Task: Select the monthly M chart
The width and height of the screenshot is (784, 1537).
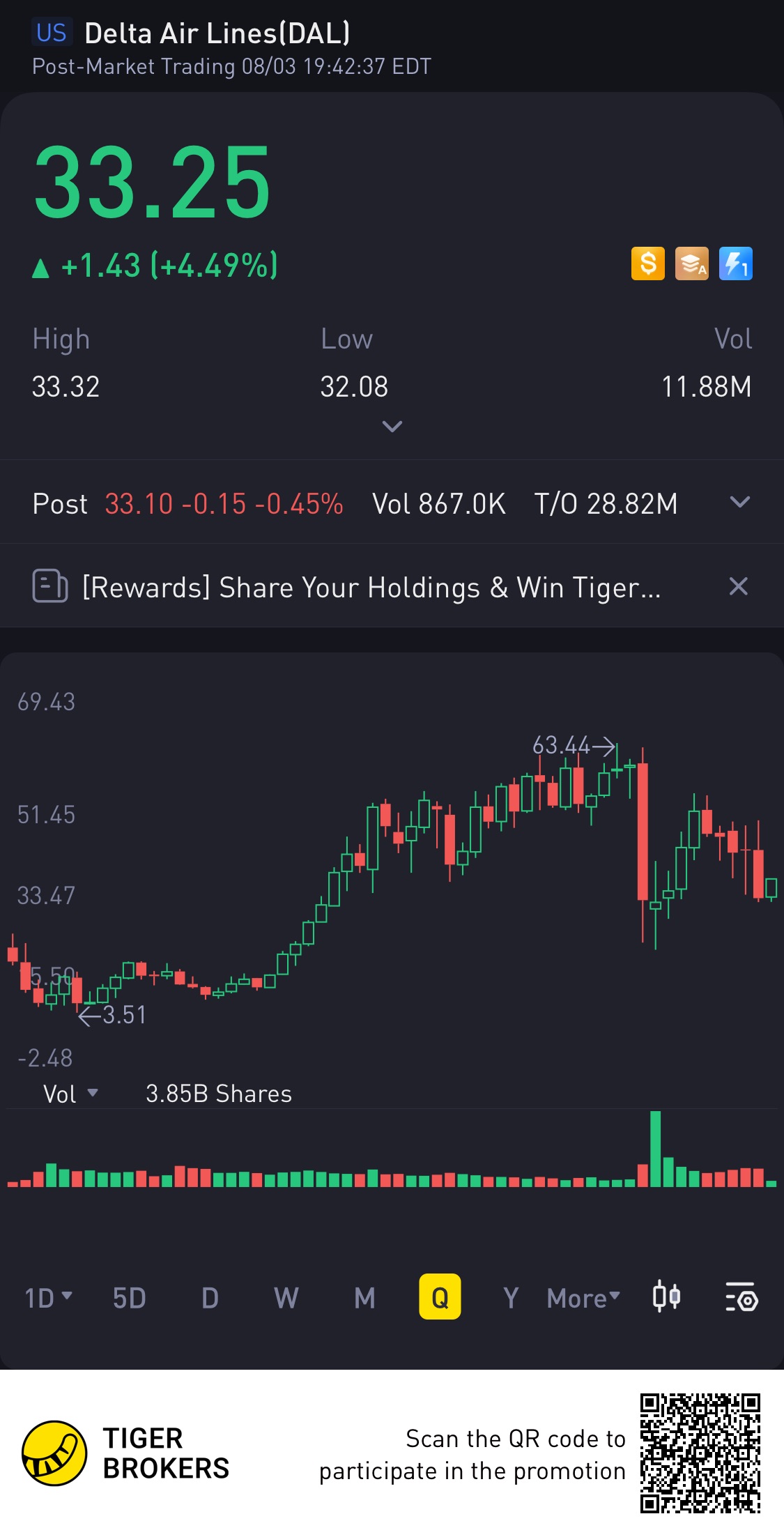Action: click(x=364, y=1298)
